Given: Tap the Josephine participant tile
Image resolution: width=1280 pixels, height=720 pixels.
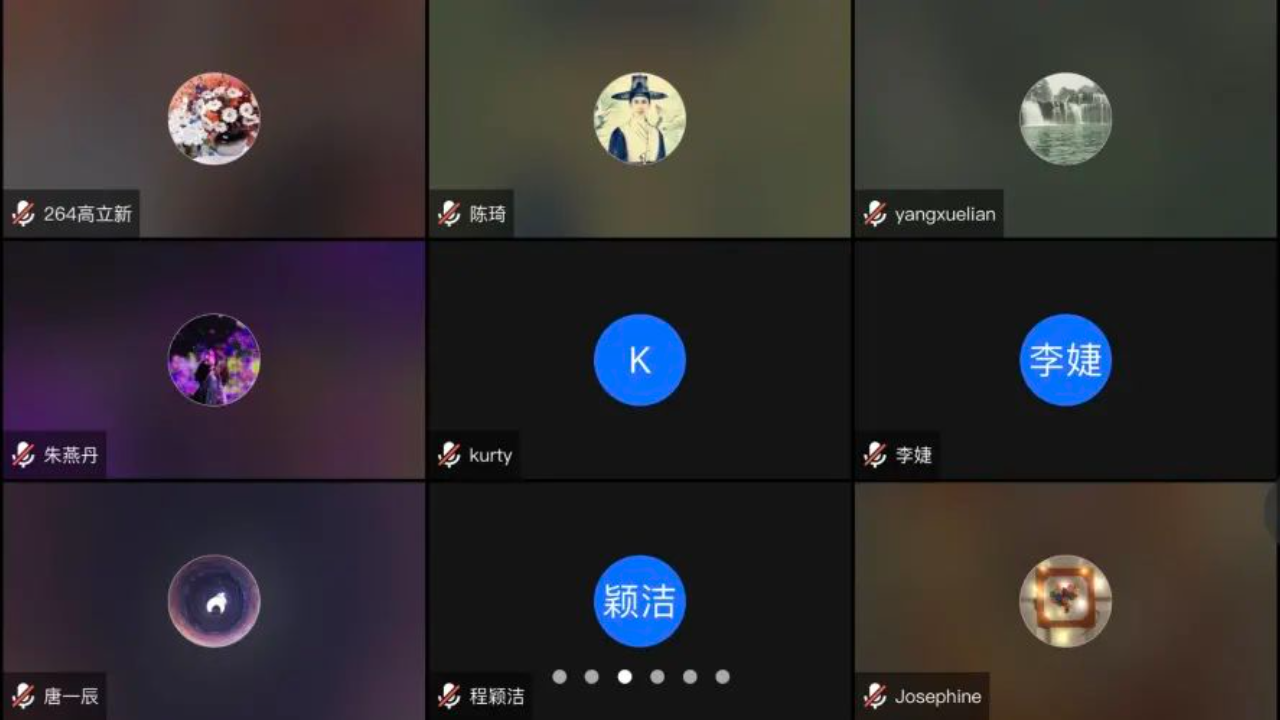Looking at the screenshot, I should pos(1066,601).
